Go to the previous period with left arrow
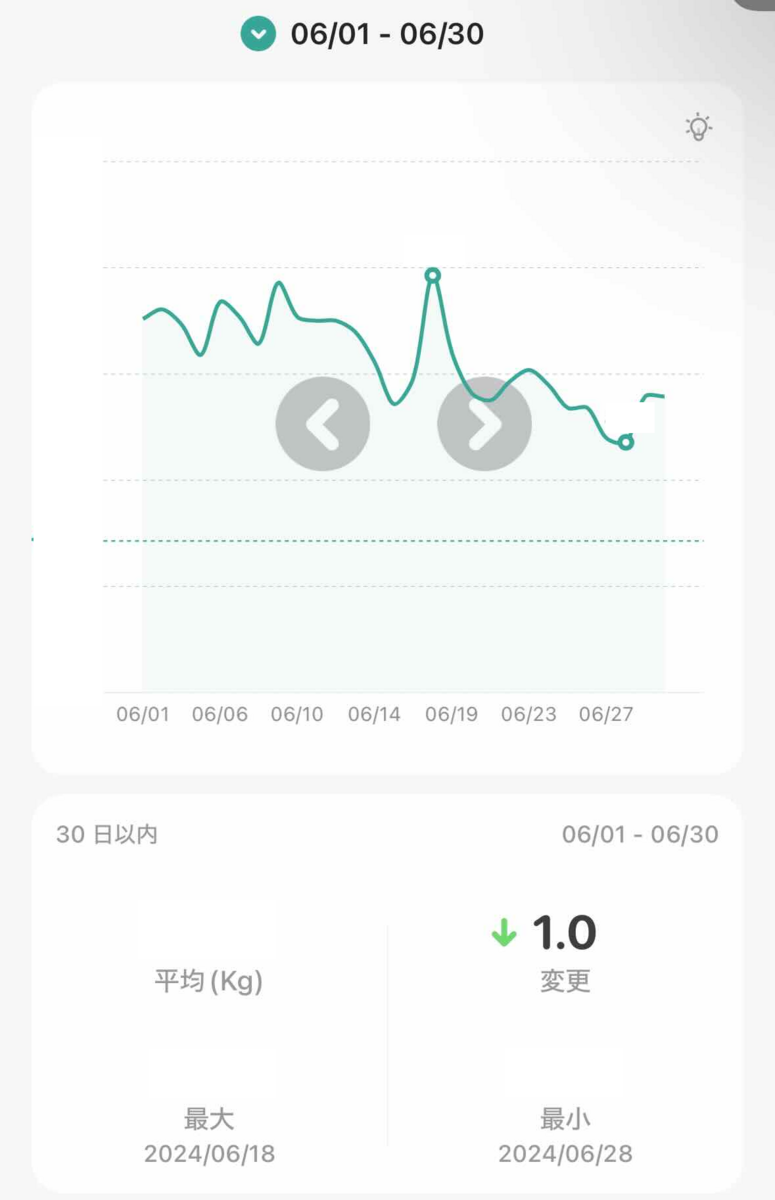 pyautogui.click(x=323, y=424)
